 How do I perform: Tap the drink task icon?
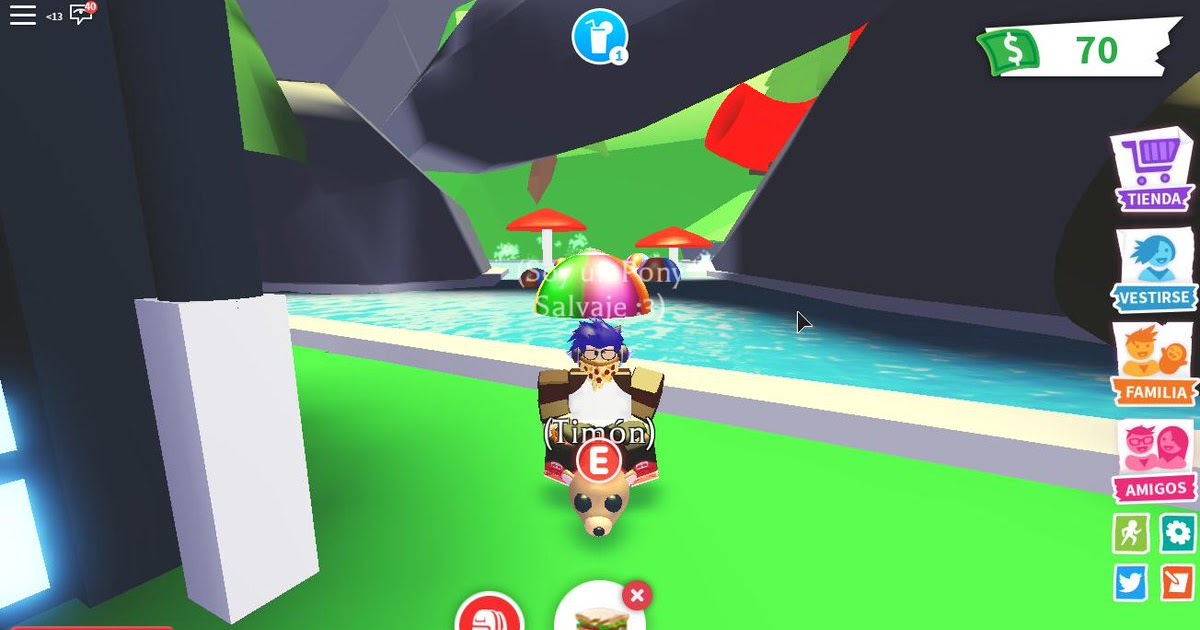[598, 37]
